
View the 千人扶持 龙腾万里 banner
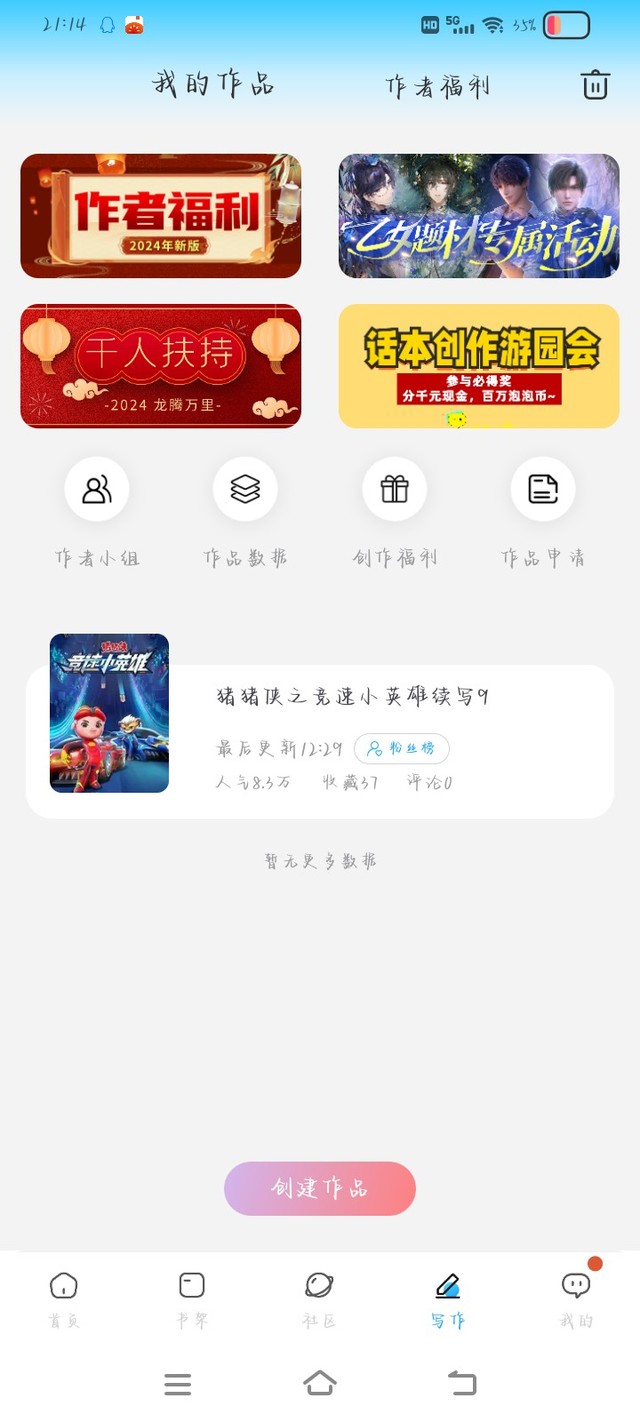161,366
